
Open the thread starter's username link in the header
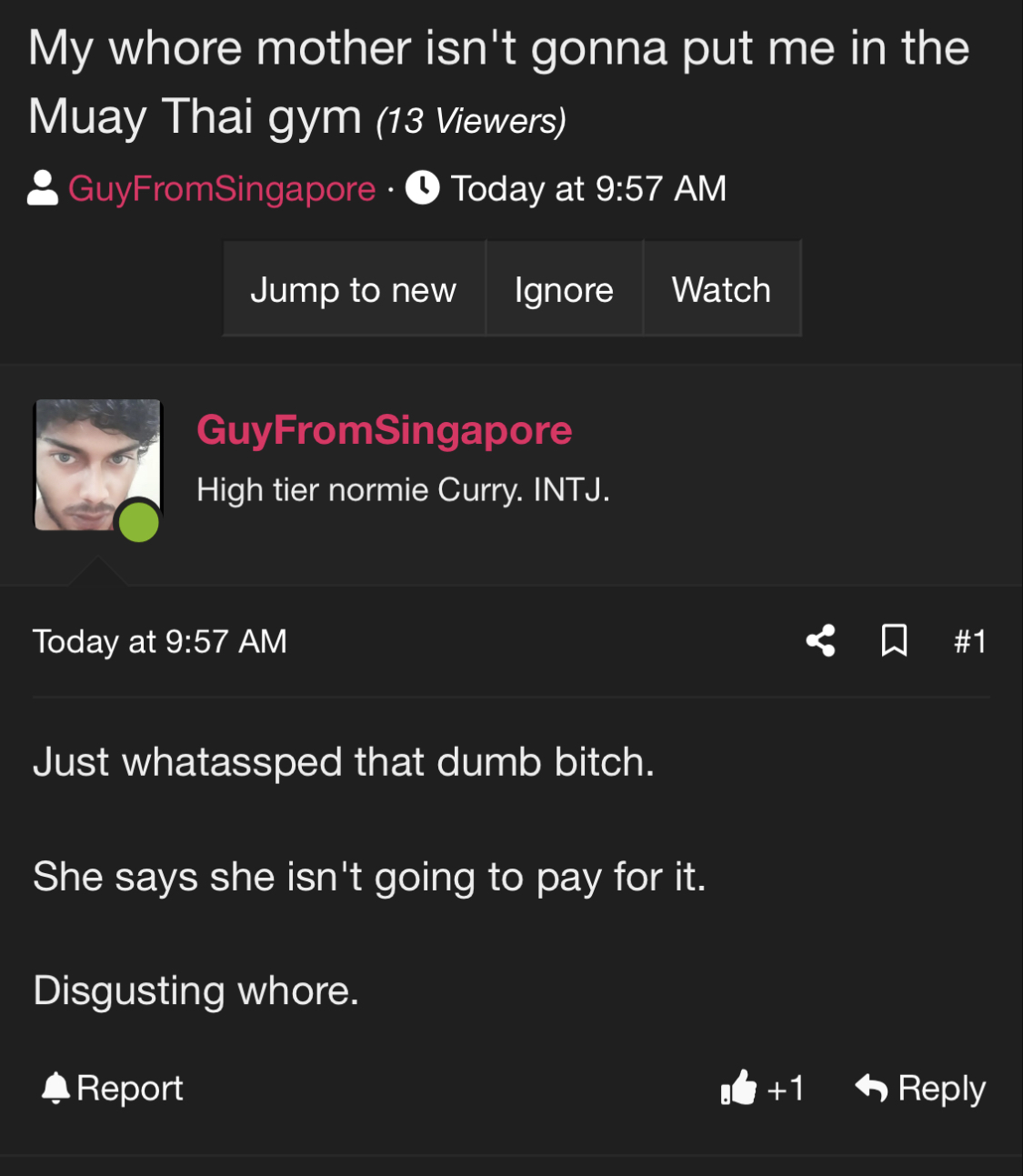pyautogui.click(x=221, y=189)
